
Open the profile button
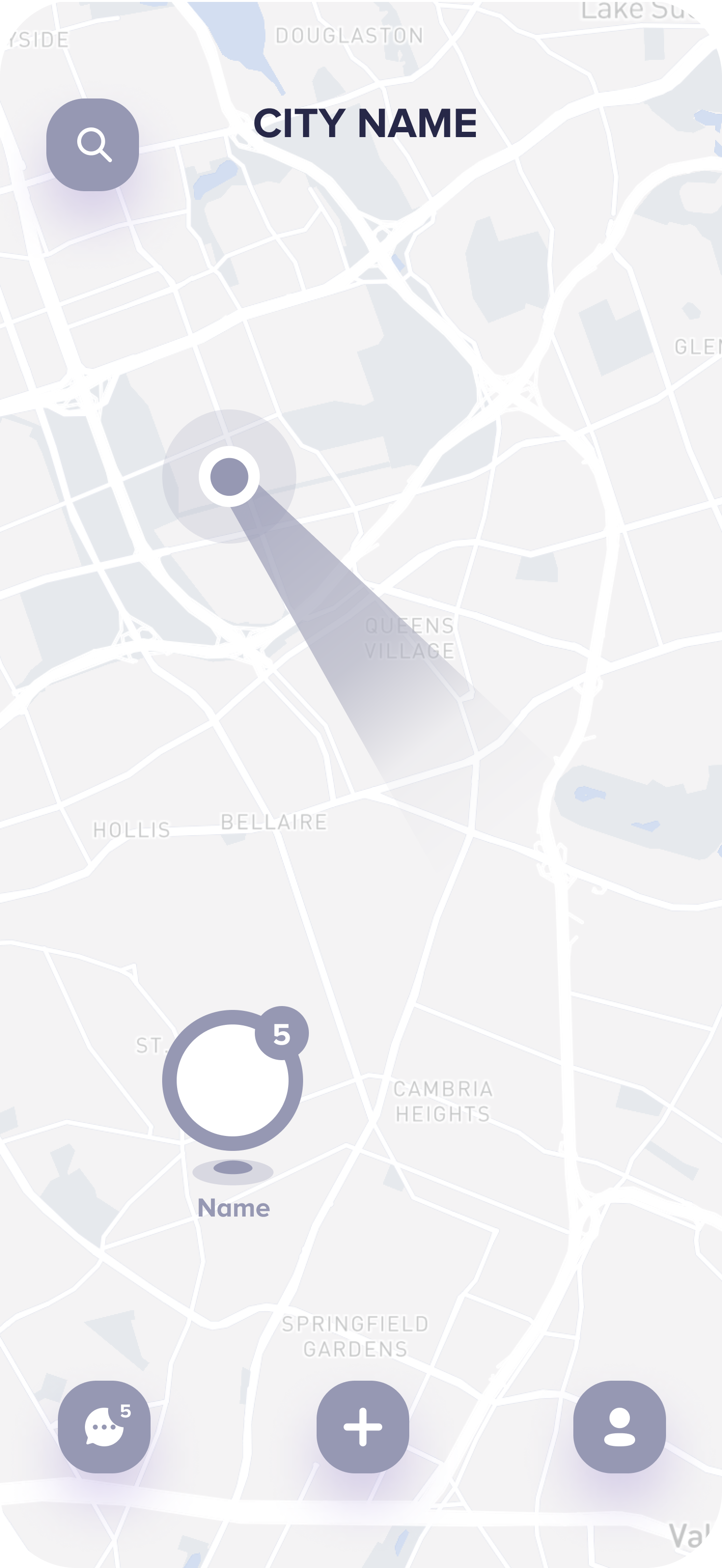tap(619, 1427)
